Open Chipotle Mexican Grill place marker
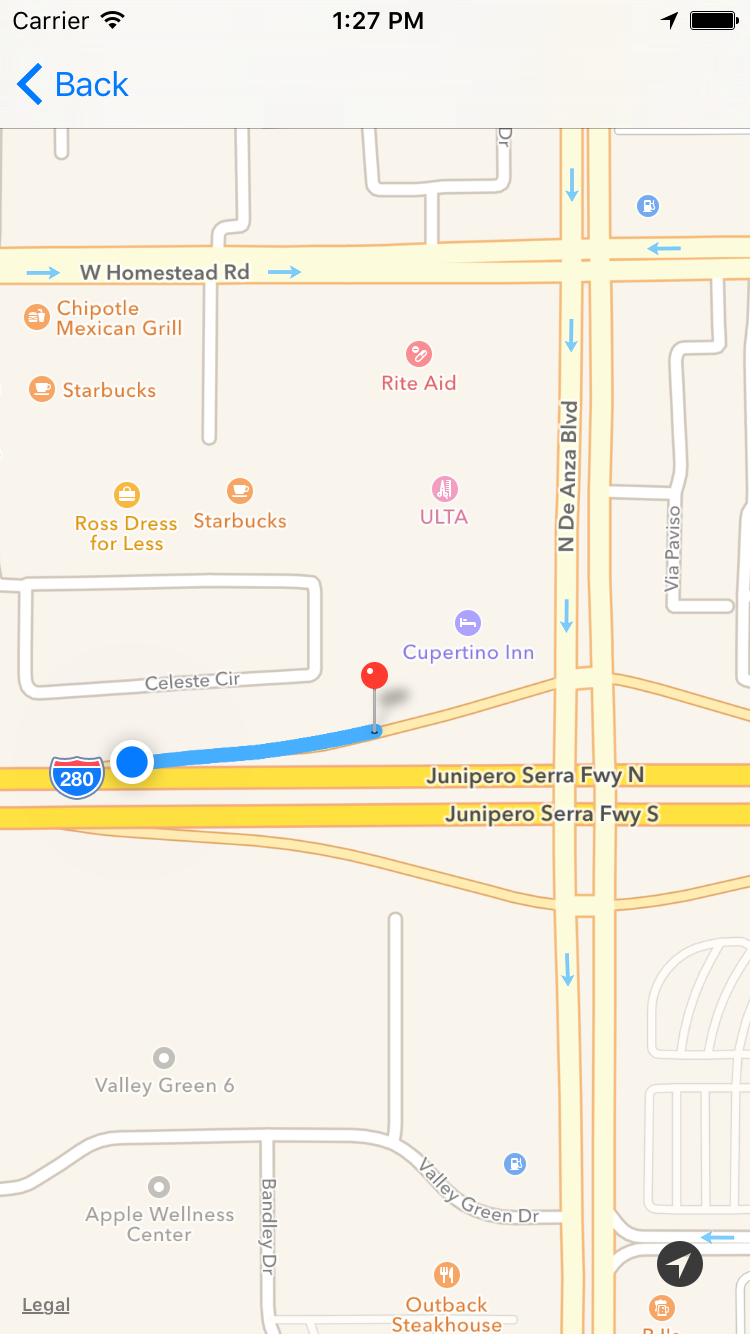 tap(37, 317)
